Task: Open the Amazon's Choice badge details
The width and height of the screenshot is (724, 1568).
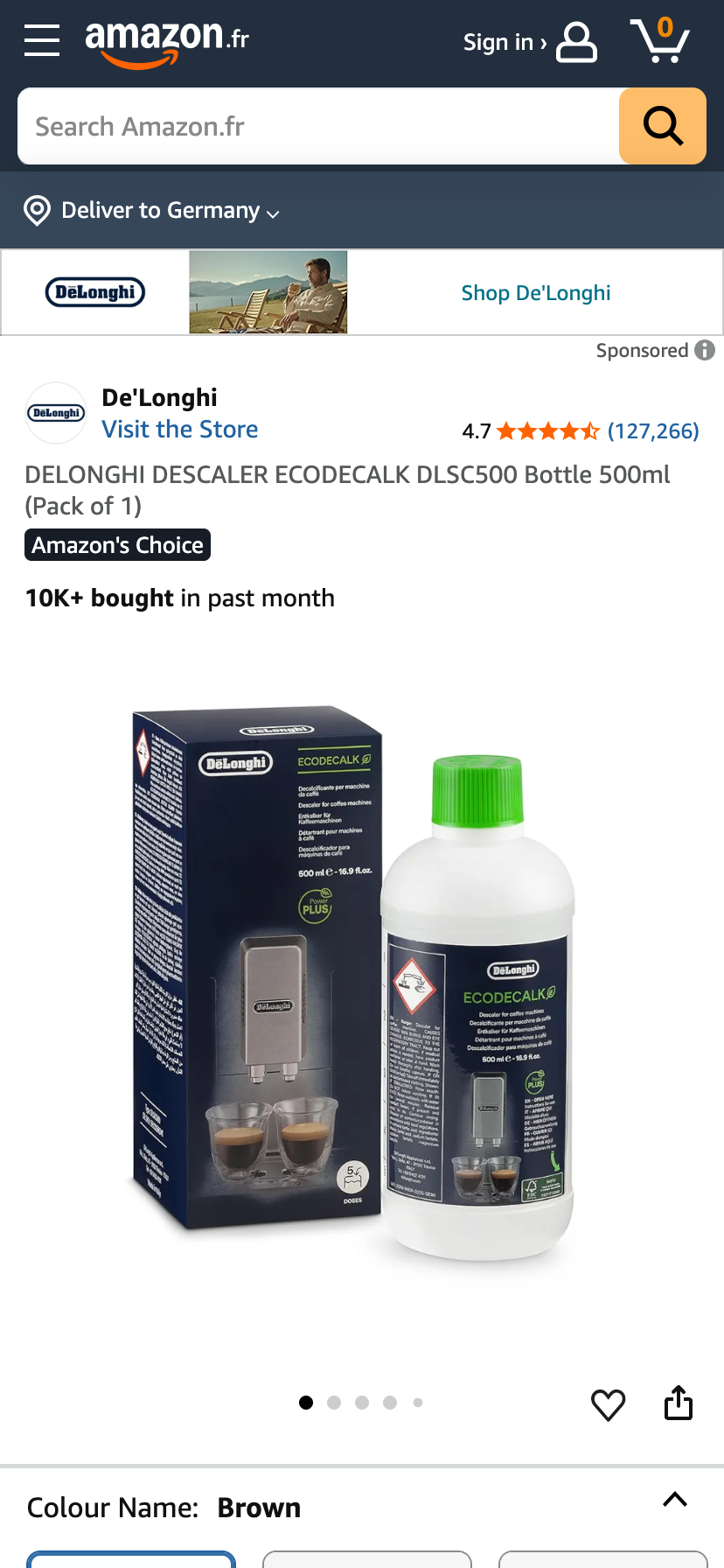Action: [x=117, y=545]
